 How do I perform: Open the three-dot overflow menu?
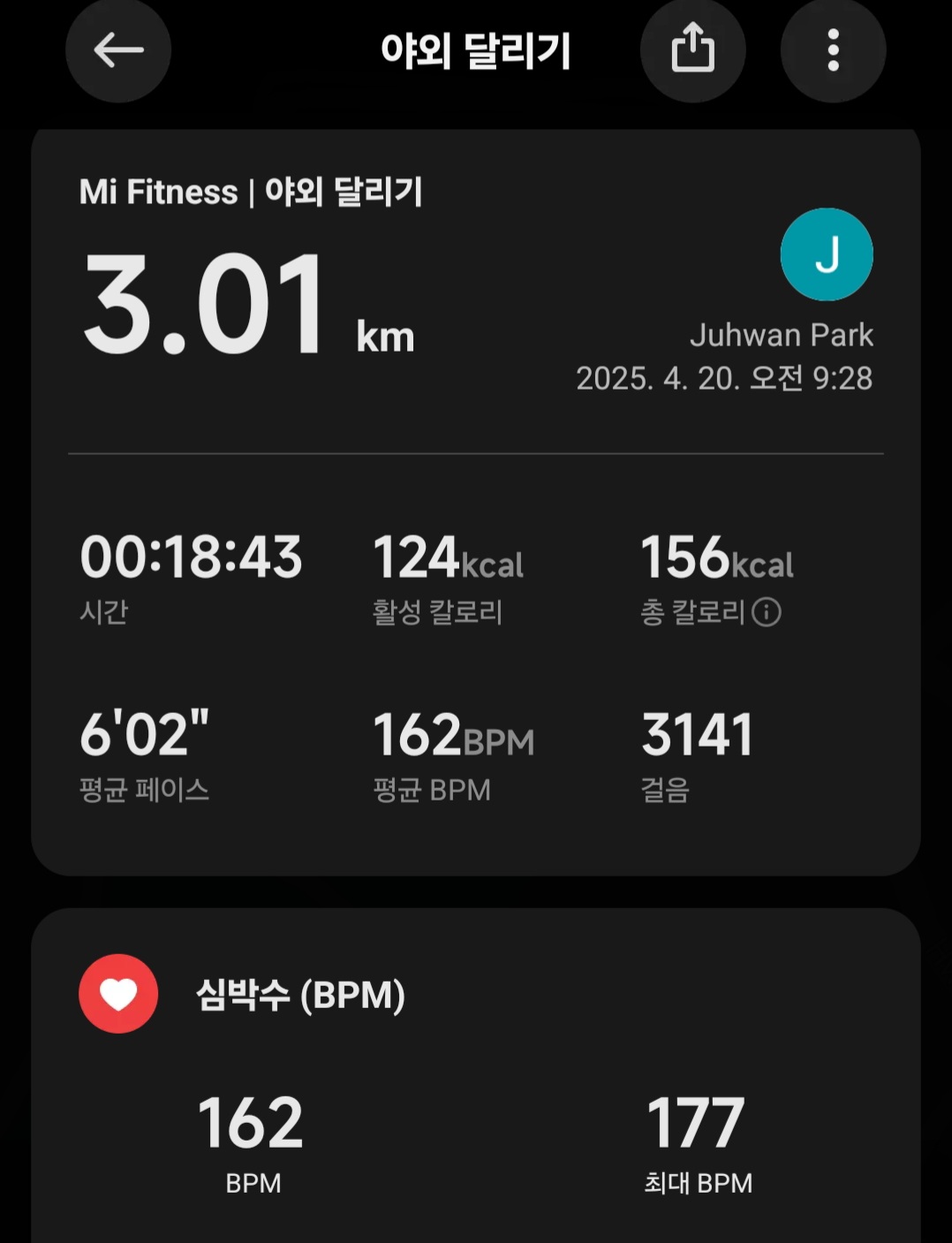[x=833, y=50]
